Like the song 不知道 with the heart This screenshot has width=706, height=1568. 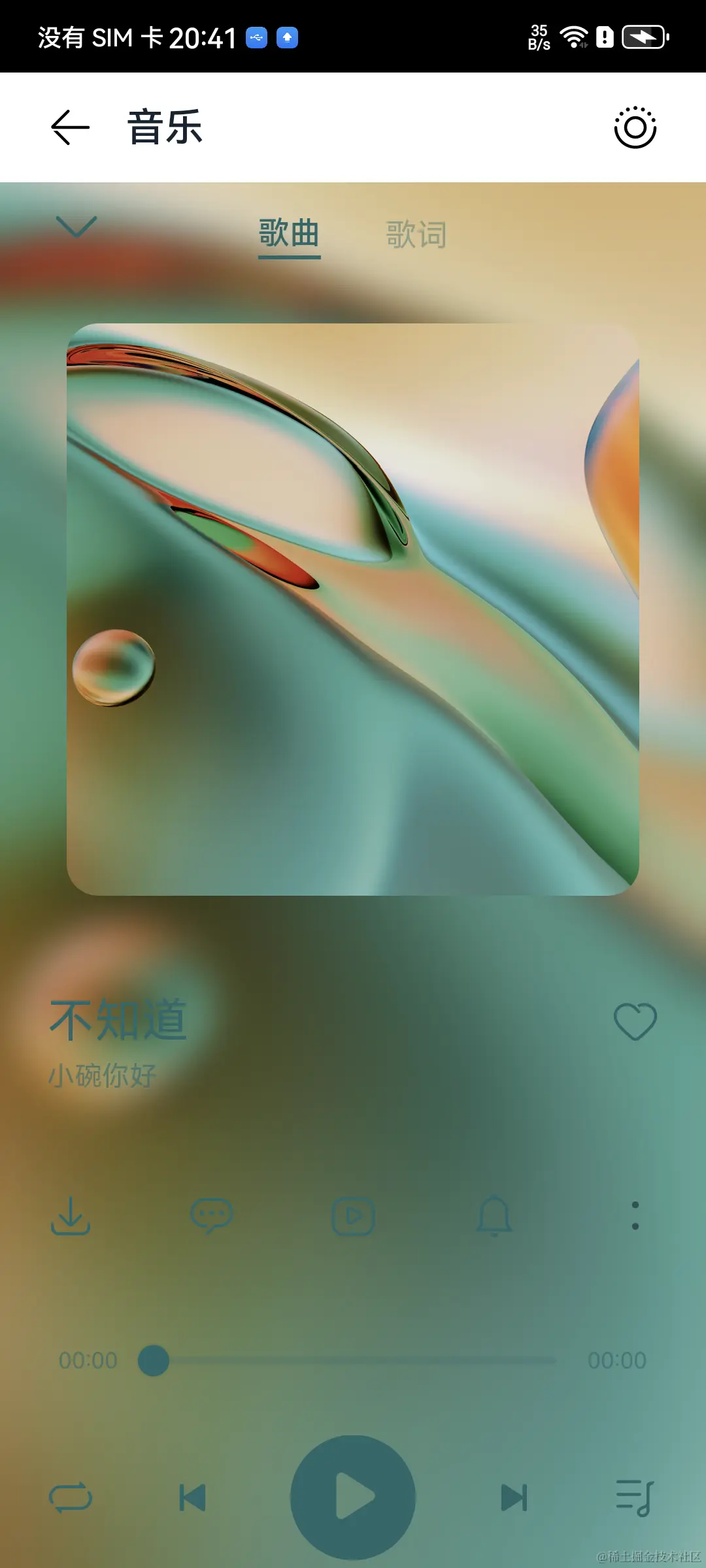(635, 1021)
